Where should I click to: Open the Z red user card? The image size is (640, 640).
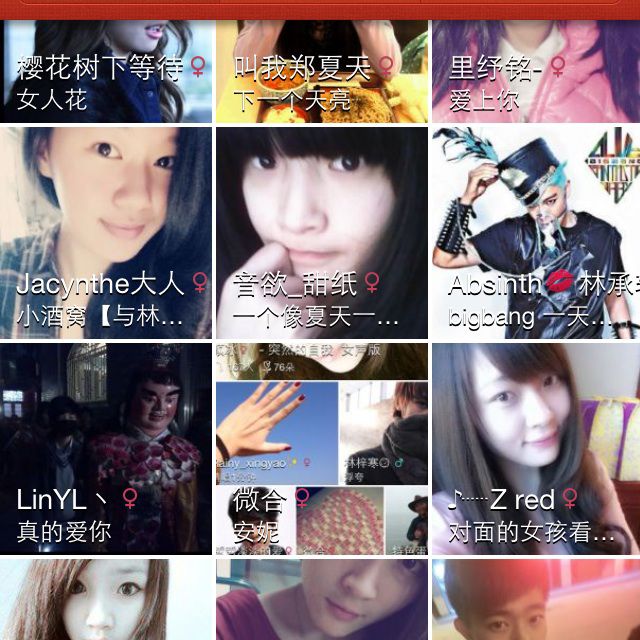[536, 448]
